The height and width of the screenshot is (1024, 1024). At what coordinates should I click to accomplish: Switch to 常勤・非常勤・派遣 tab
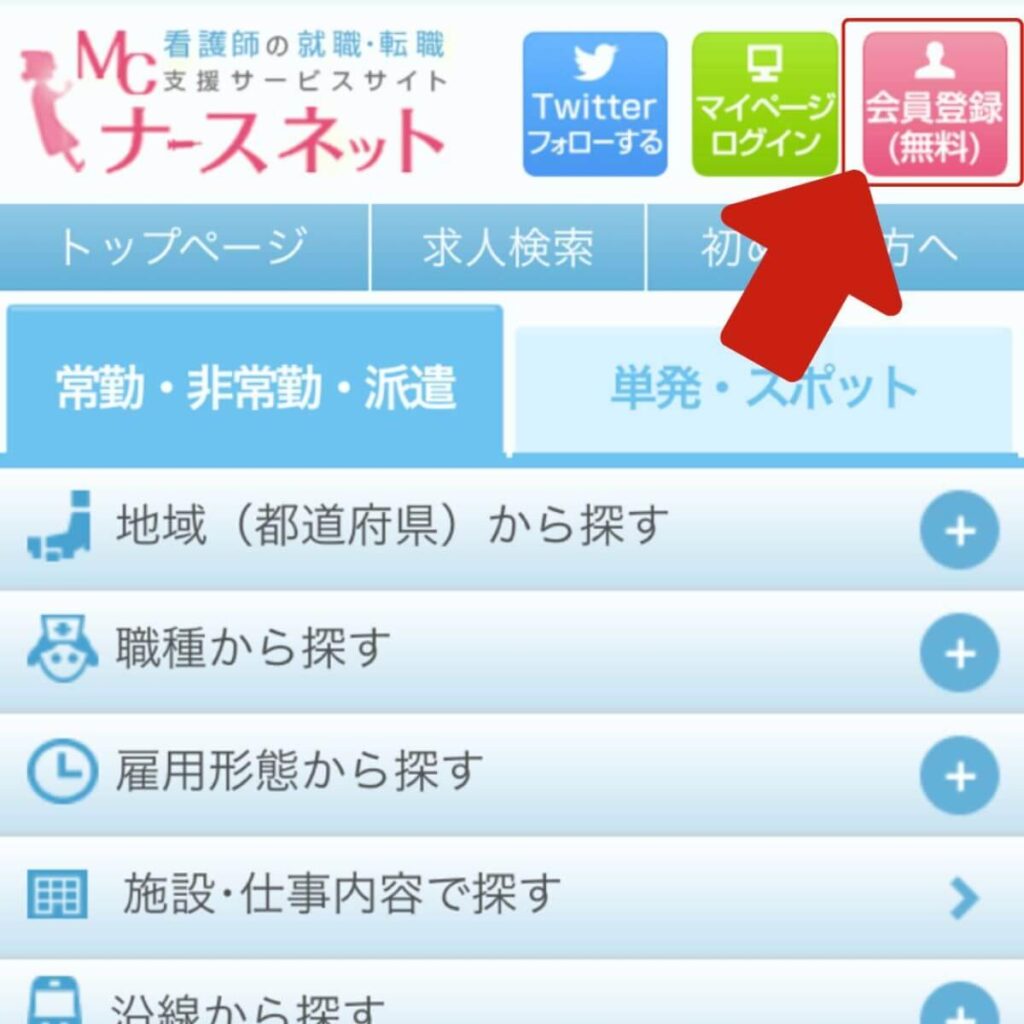coord(255,387)
